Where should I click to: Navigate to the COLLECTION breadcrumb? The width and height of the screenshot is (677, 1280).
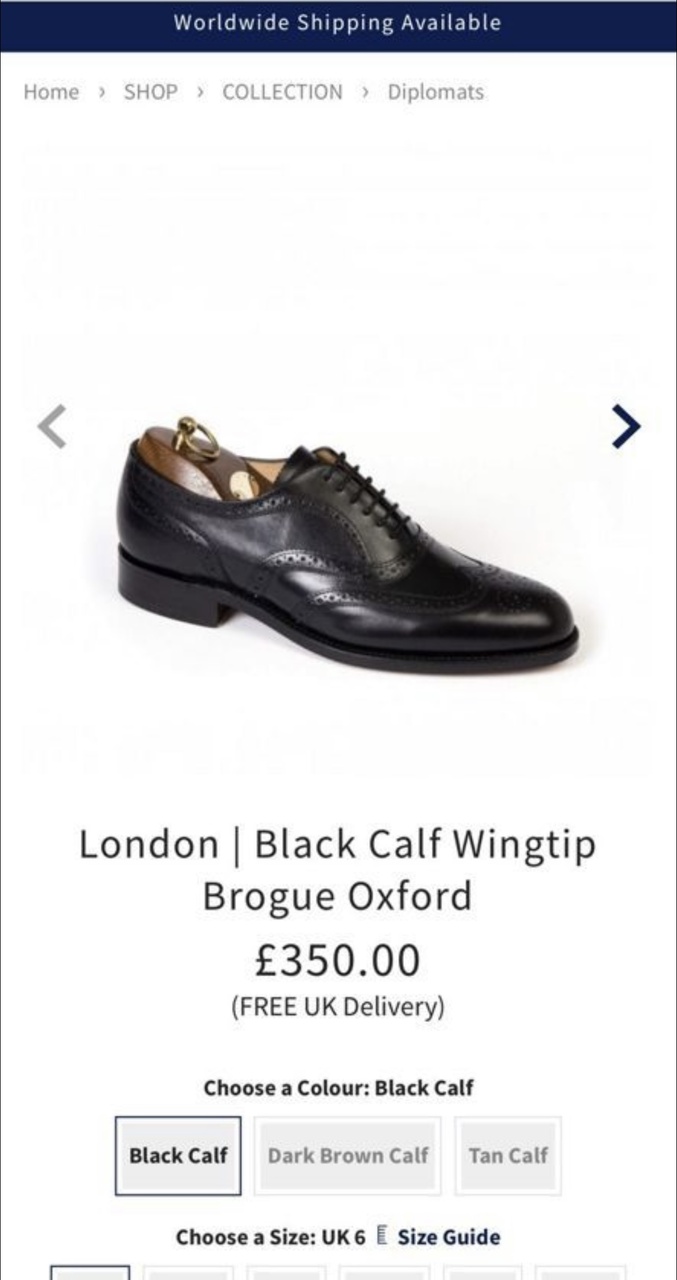coord(282,92)
